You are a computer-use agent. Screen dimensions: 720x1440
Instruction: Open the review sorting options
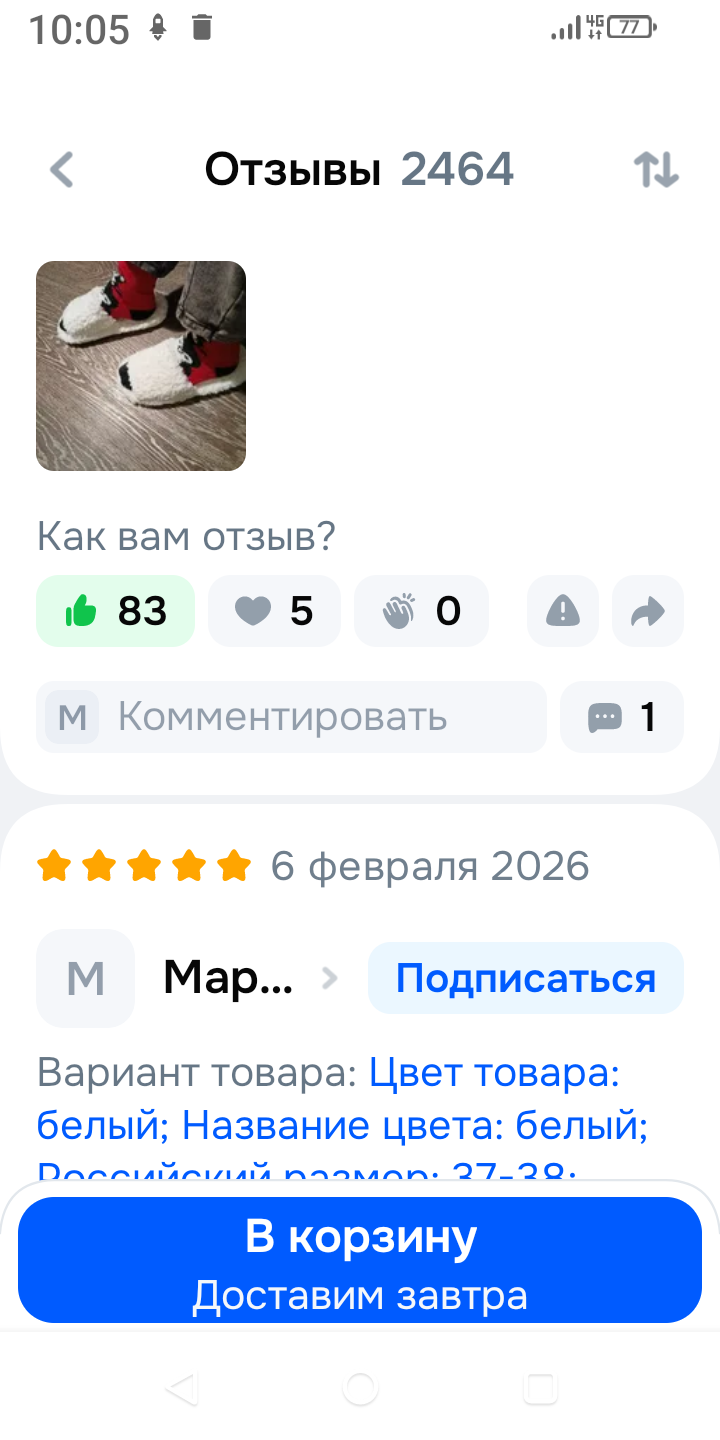[656, 170]
